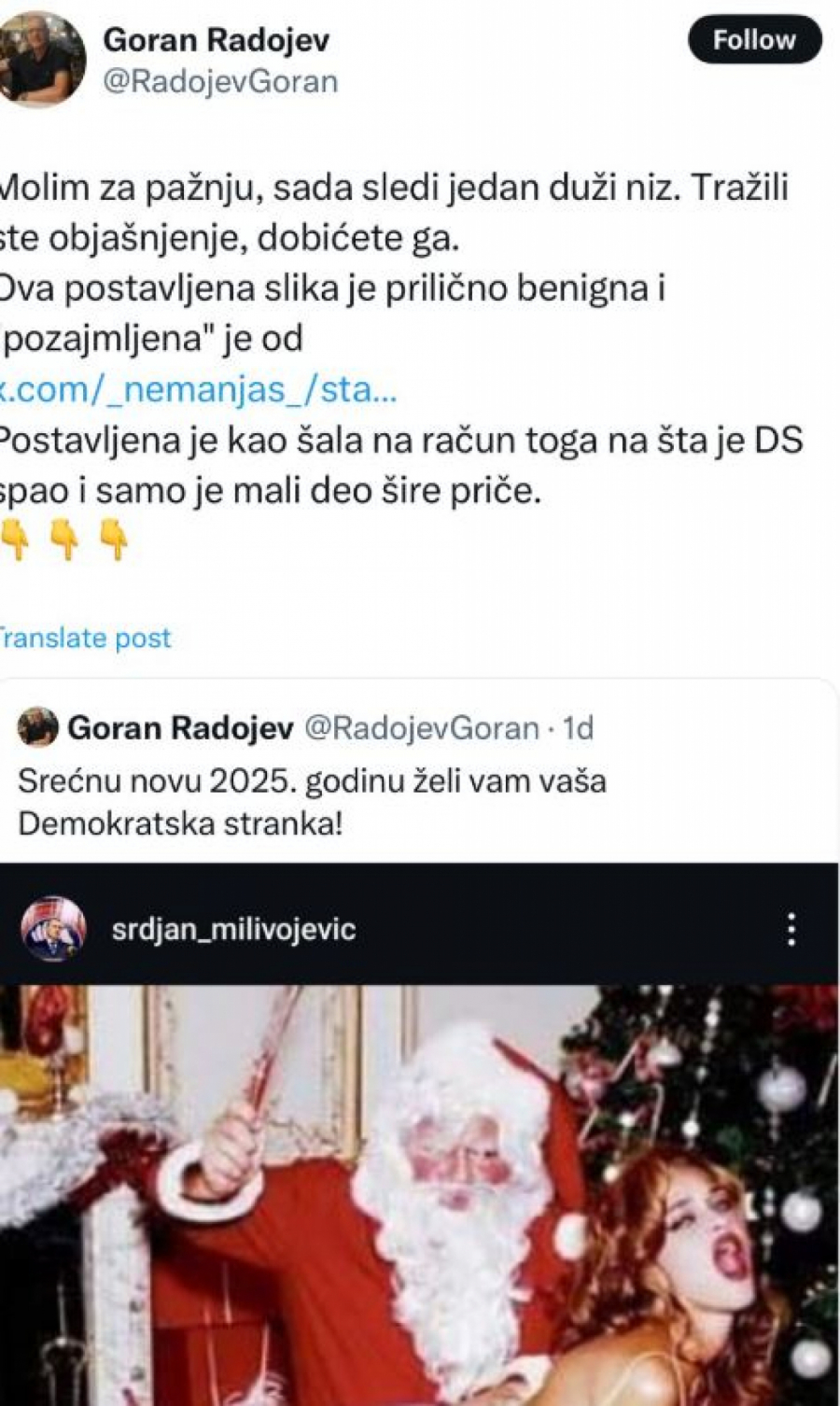The width and height of the screenshot is (840, 1406).
Task: Open Goran Radojev's profile avatar
Action: pyautogui.click(x=39, y=58)
